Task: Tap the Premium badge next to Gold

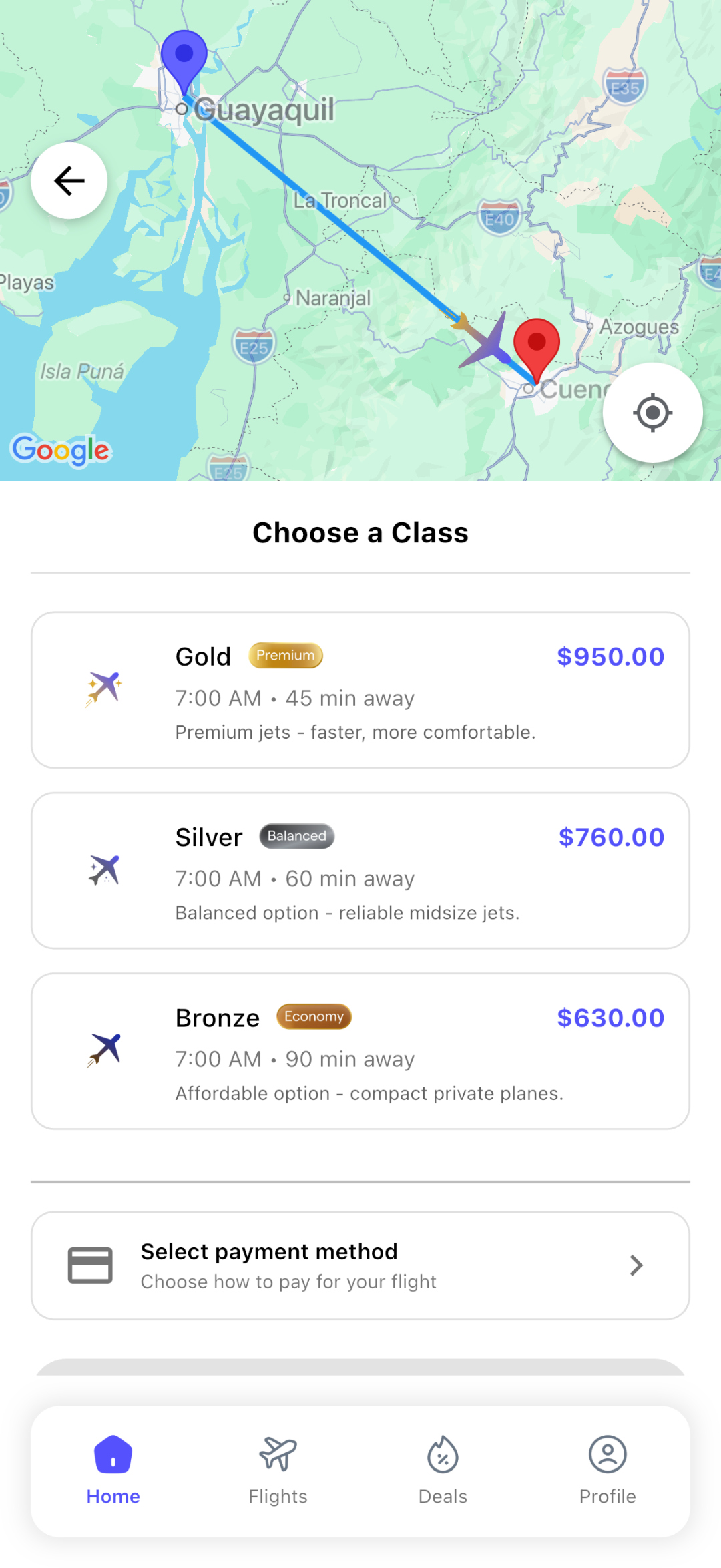Action: [286, 655]
